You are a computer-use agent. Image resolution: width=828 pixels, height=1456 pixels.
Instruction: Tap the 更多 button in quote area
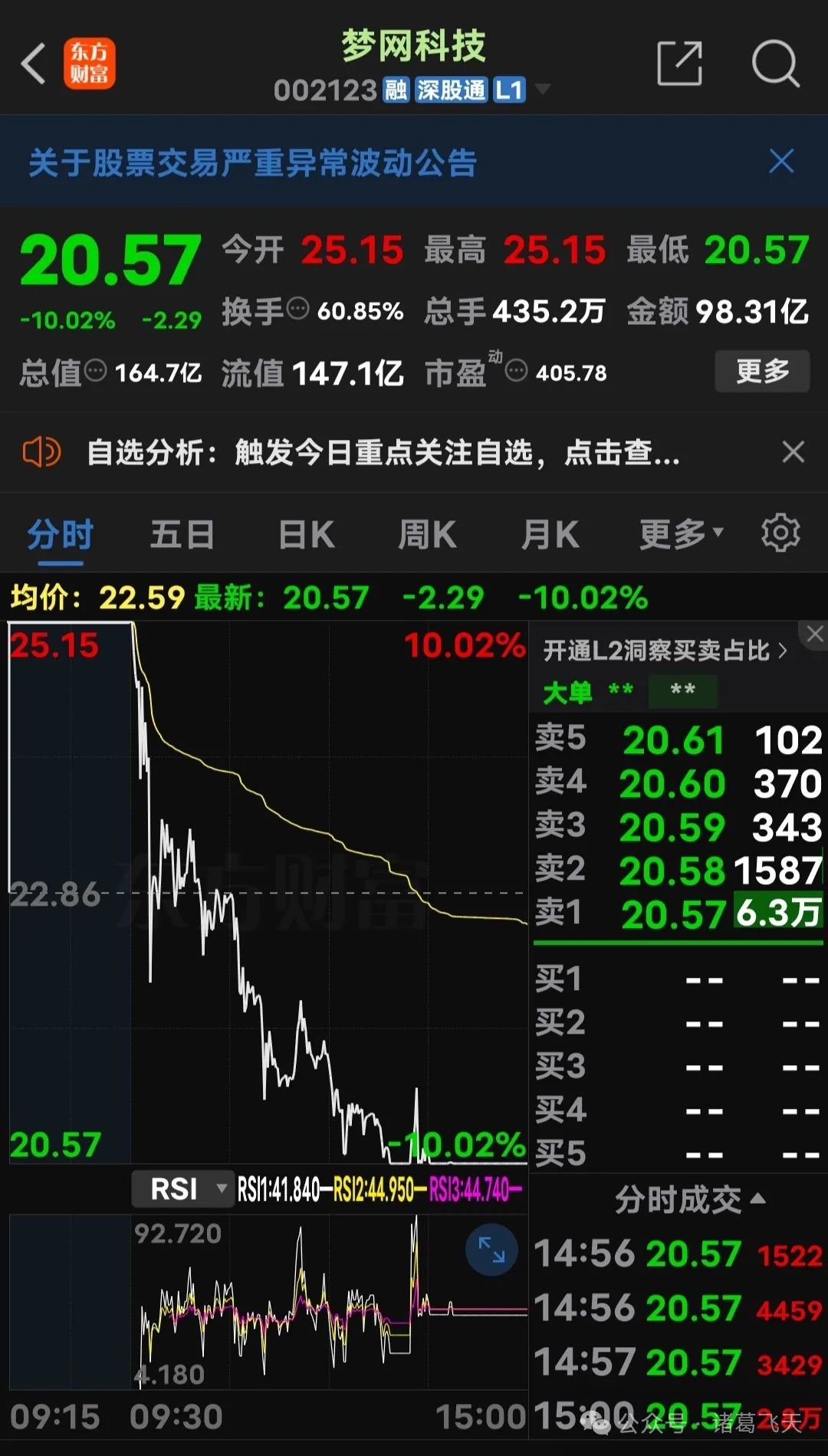tap(761, 372)
